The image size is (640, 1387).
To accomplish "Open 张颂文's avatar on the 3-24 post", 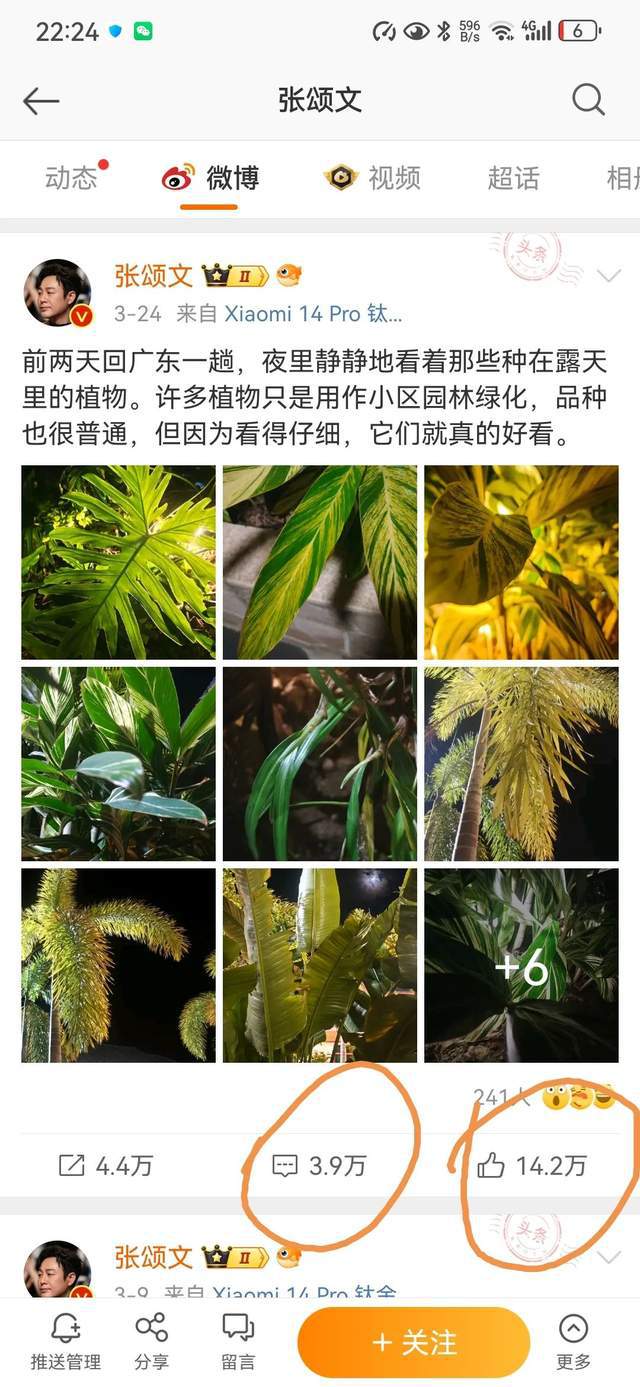I will (x=57, y=293).
